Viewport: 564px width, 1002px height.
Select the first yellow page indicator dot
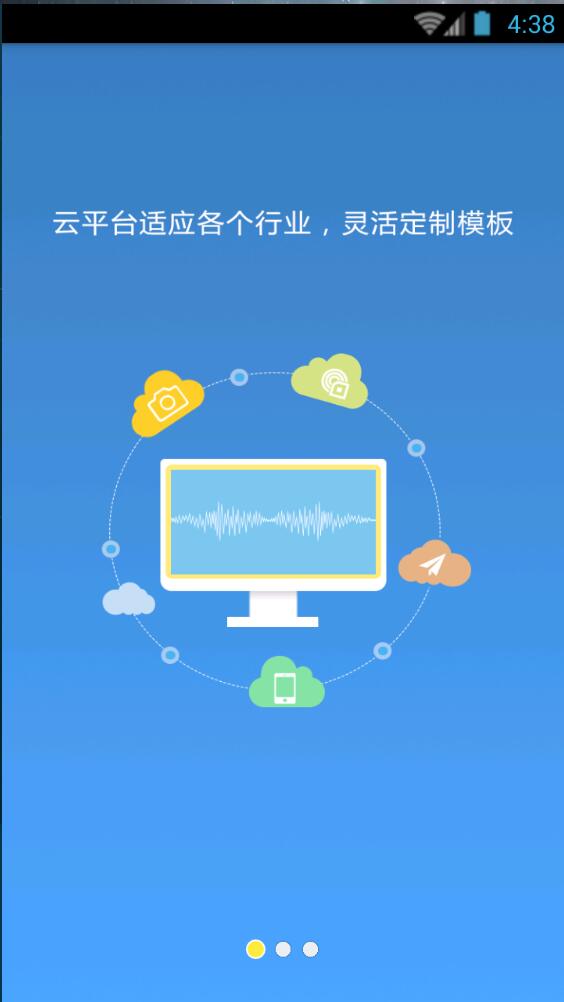click(255, 950)
